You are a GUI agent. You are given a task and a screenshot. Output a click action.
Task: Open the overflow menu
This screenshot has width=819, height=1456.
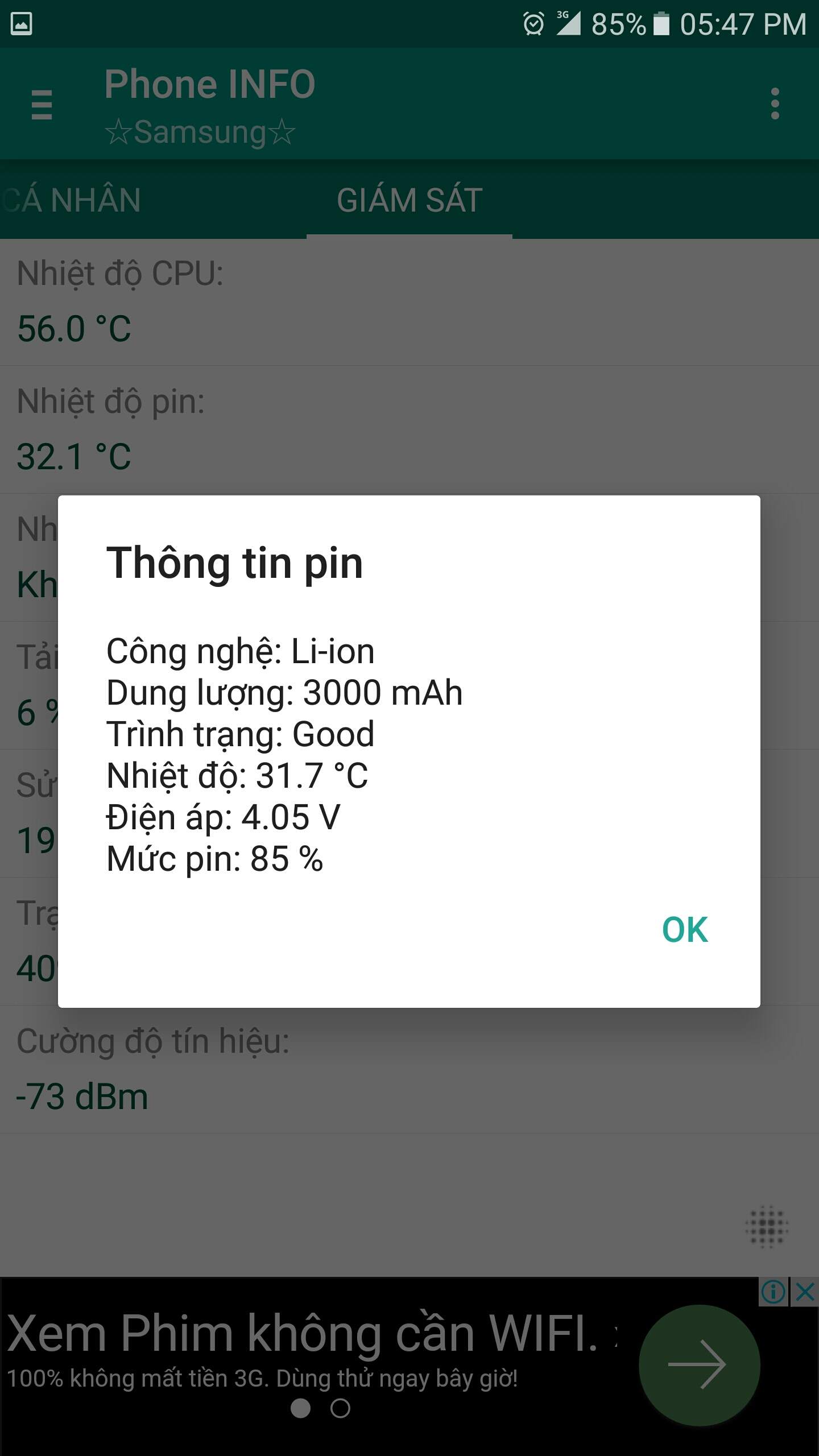click(775, 104)
